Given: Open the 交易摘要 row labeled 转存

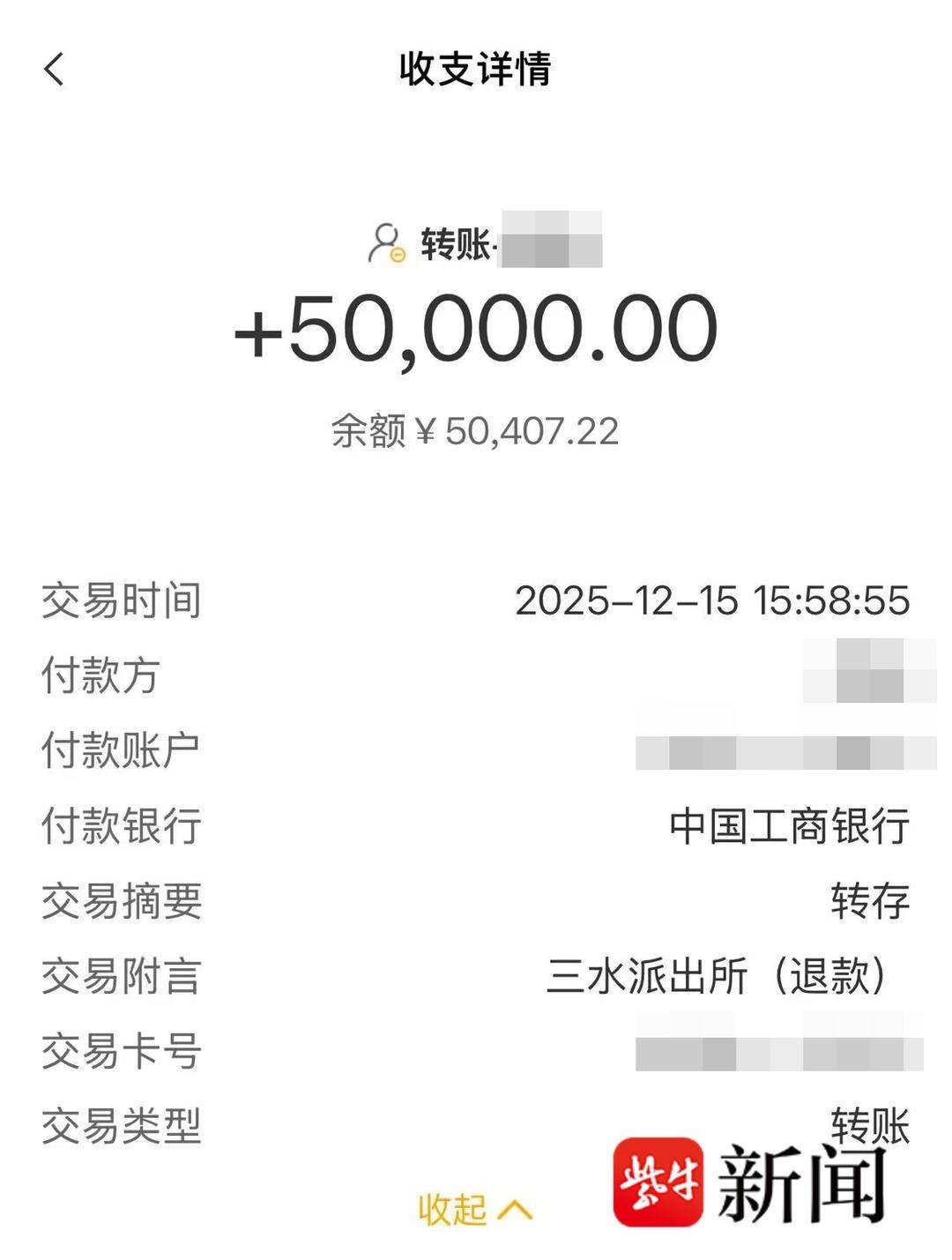Looking at the screenshot, I should point(867,900).
